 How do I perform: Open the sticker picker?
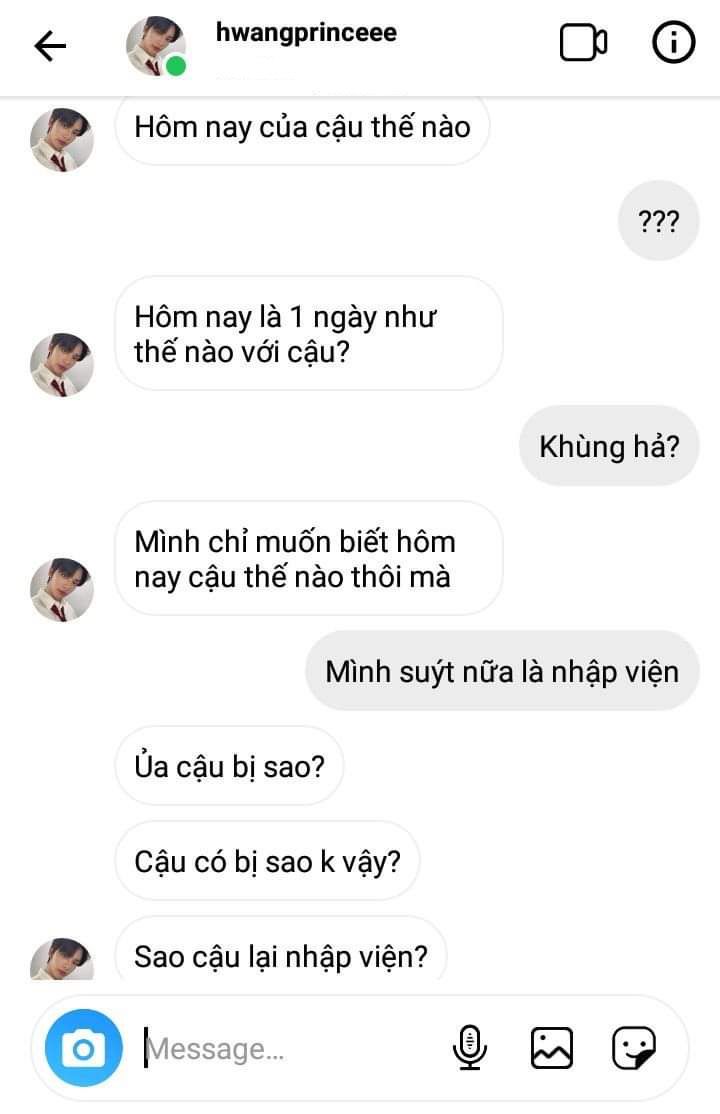634,1048
